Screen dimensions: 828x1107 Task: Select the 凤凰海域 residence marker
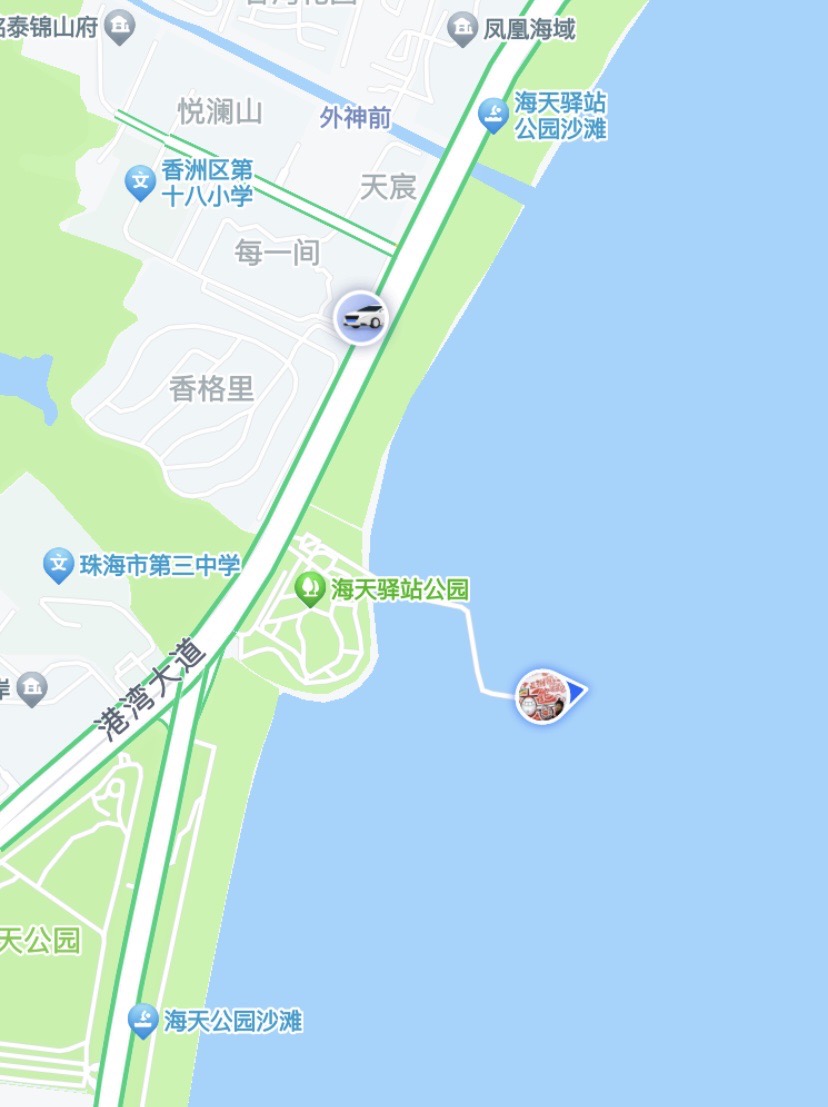(x=462, y=29)
